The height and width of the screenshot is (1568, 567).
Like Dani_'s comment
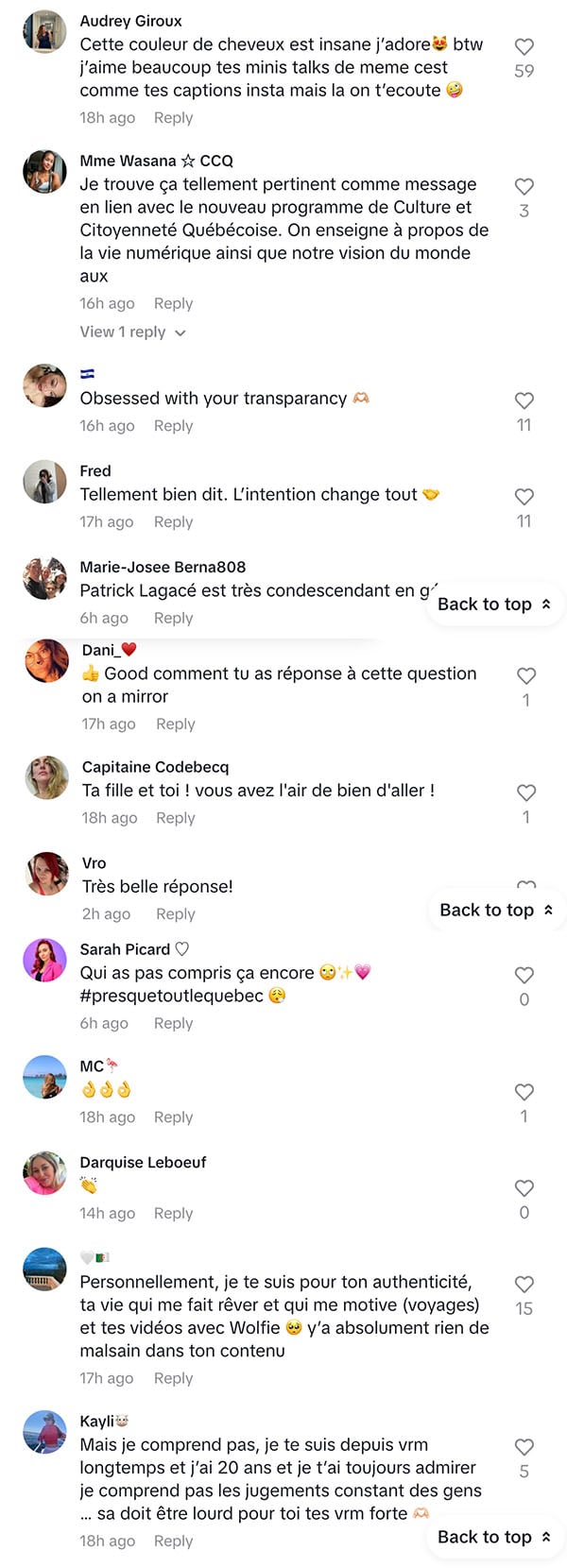[526, 675]
